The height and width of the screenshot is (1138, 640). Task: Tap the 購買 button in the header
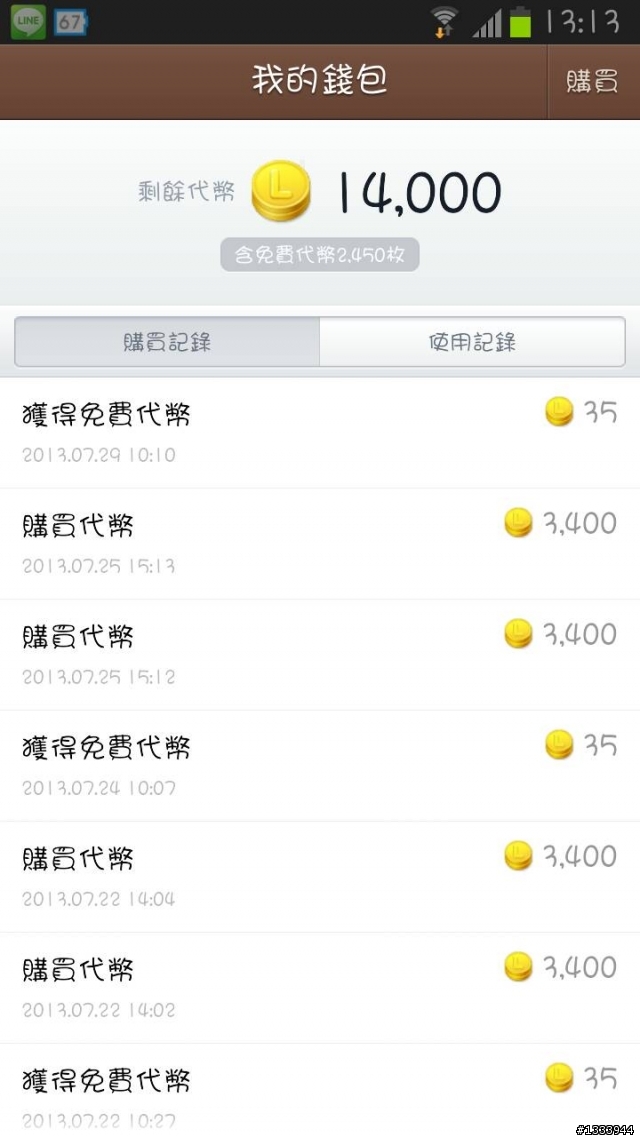[594, 81]
